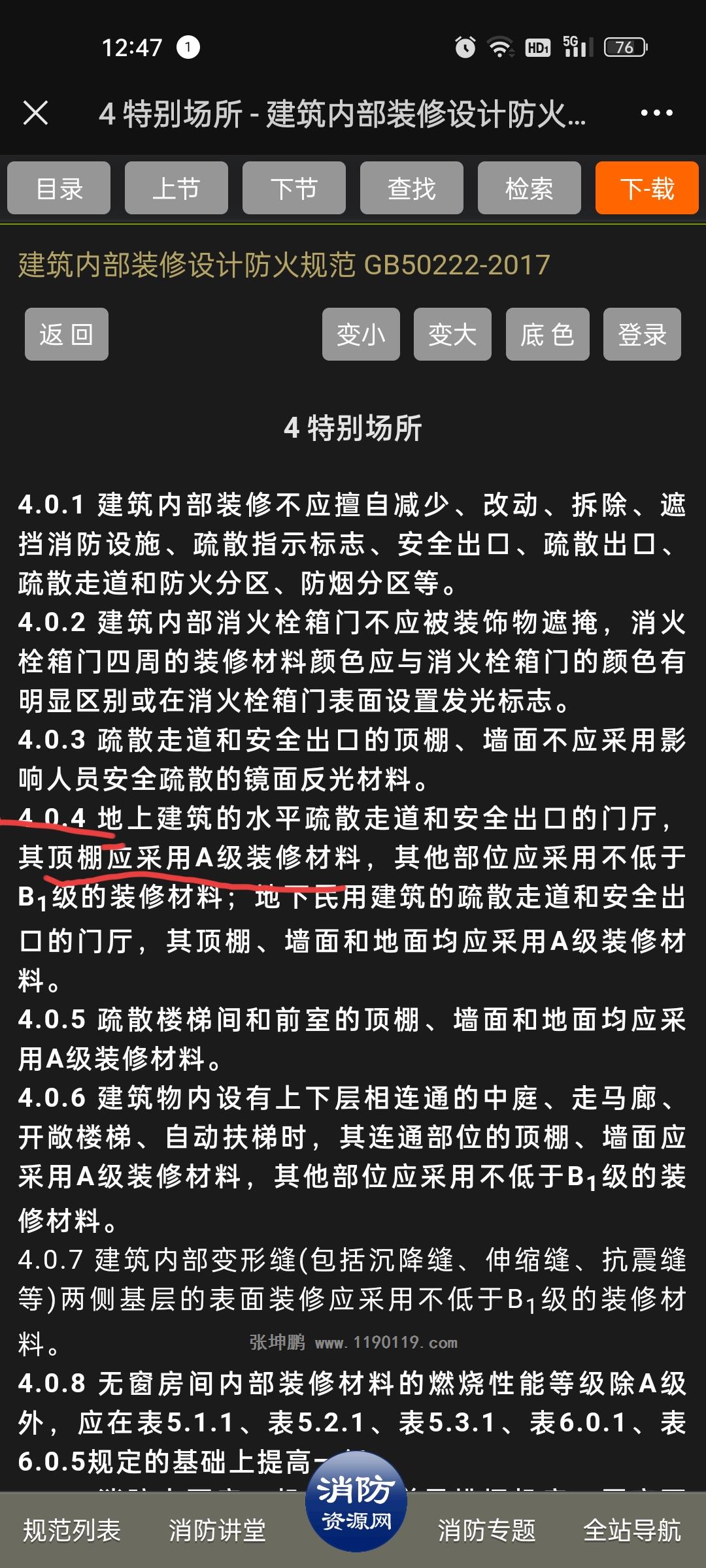
Task: Decrease text size with 变小
Action: tap(361, 335)
